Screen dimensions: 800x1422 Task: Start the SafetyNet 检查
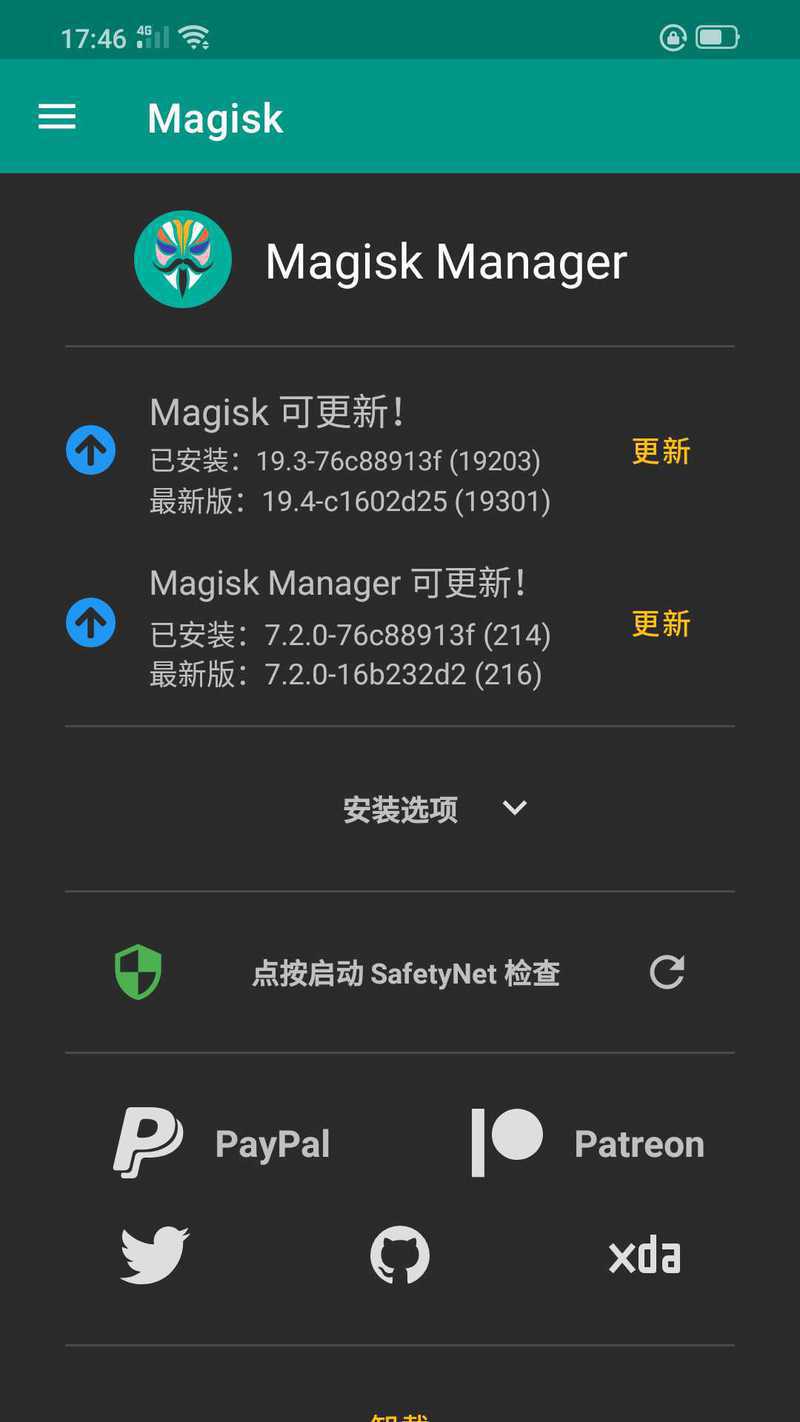[x=405, y=973]
